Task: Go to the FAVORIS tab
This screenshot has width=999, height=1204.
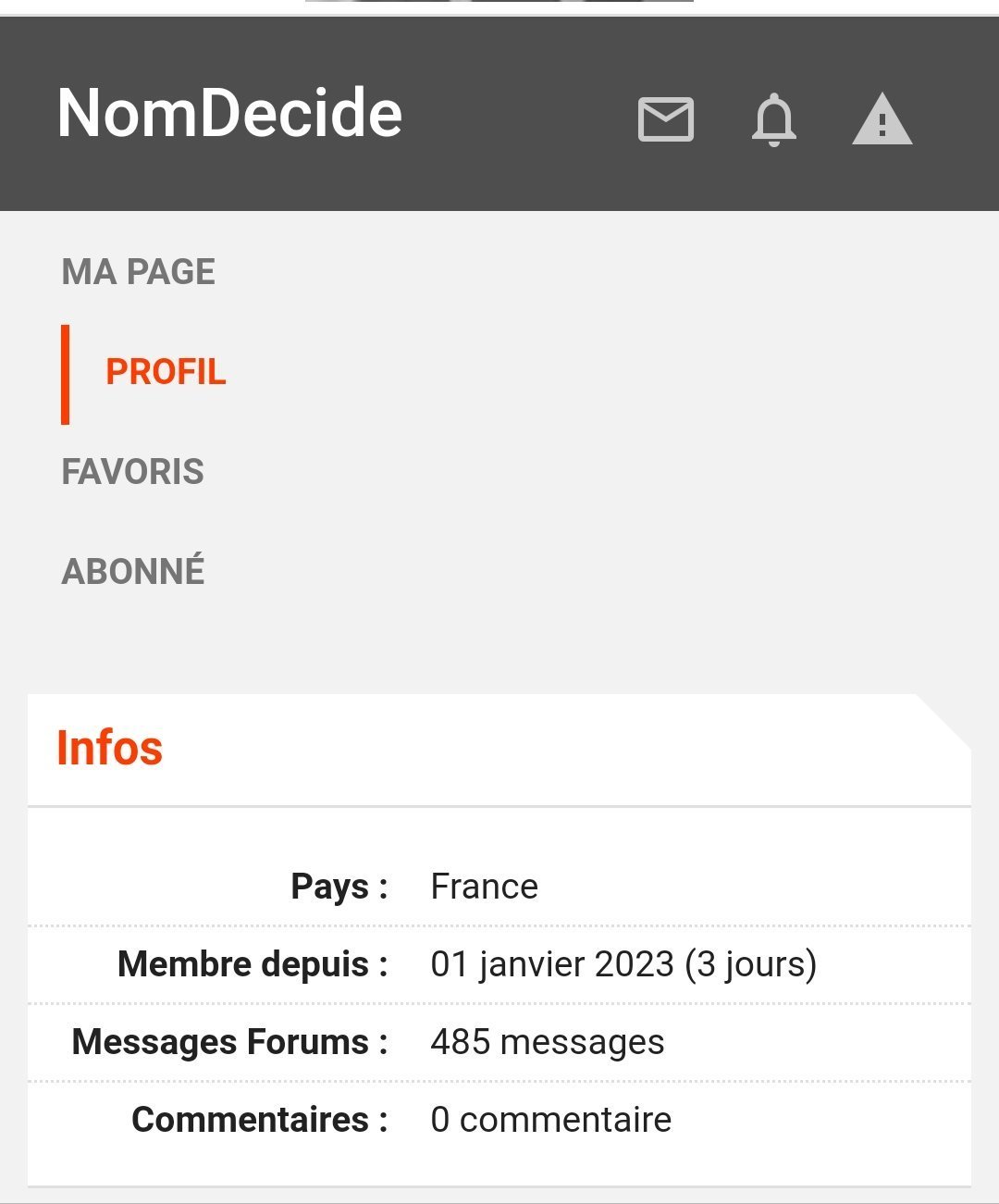Action: coord(133,472)
